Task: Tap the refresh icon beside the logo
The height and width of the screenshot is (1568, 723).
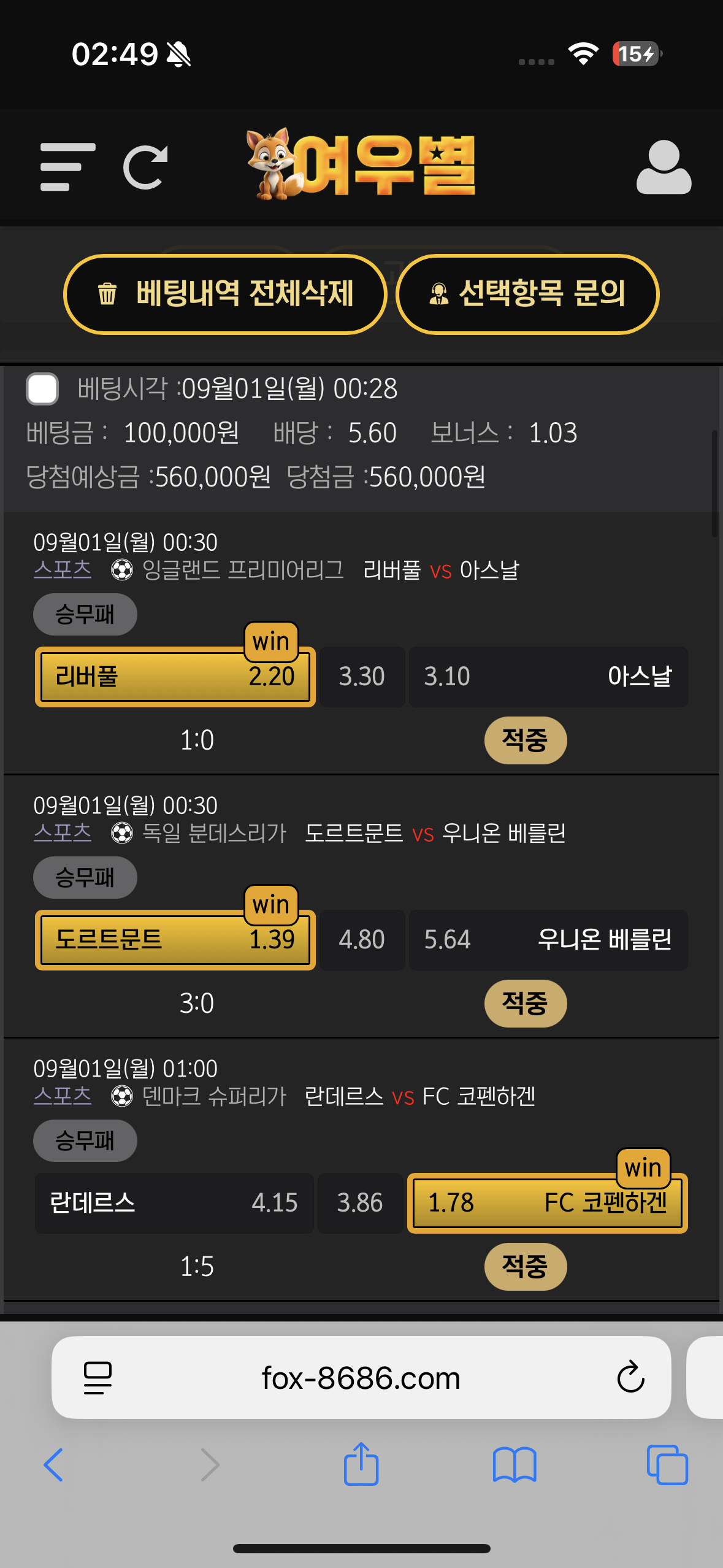Action: tap(145, 167)
